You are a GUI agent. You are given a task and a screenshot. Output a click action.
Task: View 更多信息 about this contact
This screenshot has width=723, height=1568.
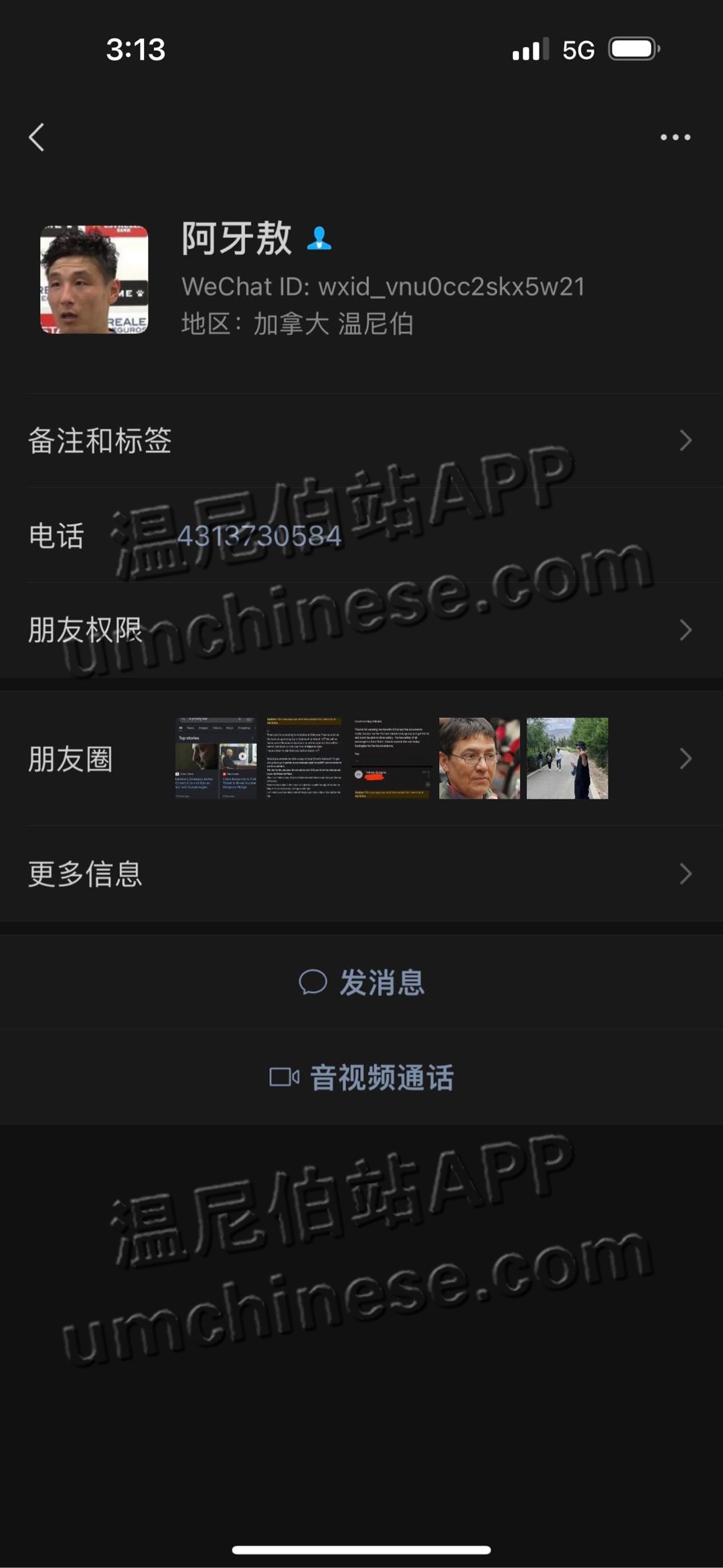click(361, 873)
